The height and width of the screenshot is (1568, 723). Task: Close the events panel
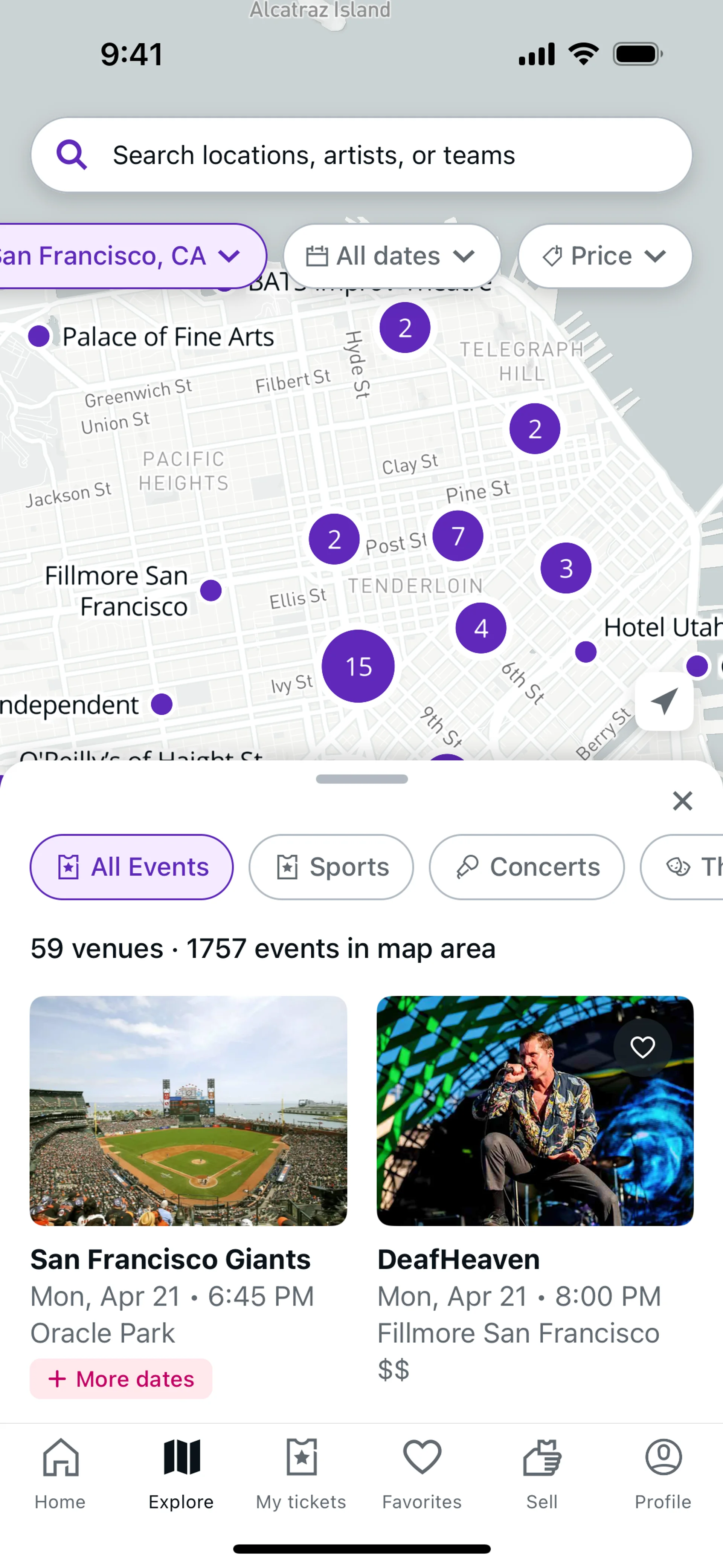(x=682, y=801)
